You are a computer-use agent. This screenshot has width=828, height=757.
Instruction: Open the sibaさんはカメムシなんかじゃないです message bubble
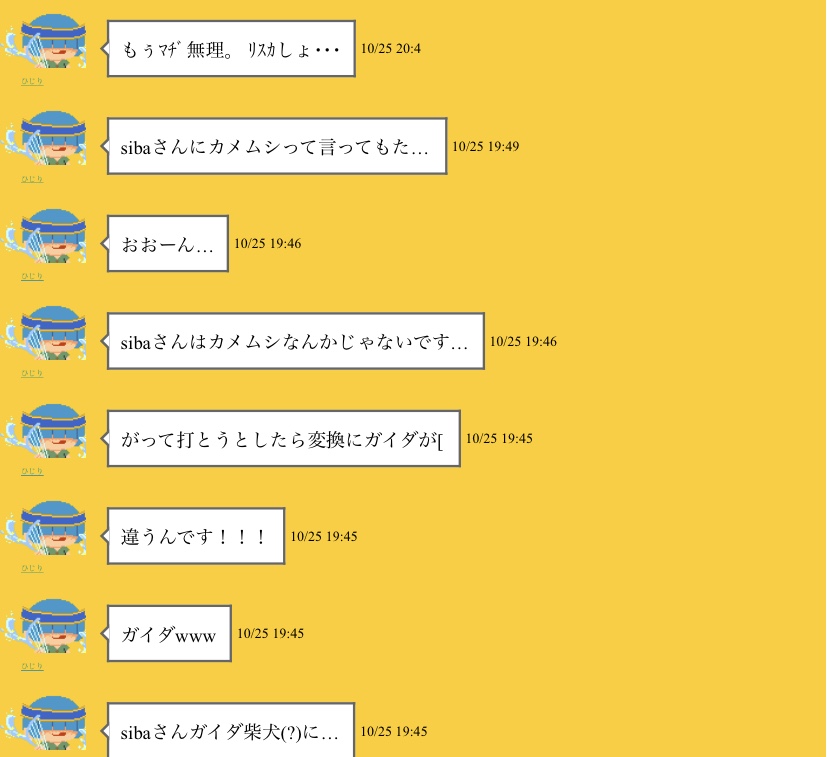click(295, 342)
